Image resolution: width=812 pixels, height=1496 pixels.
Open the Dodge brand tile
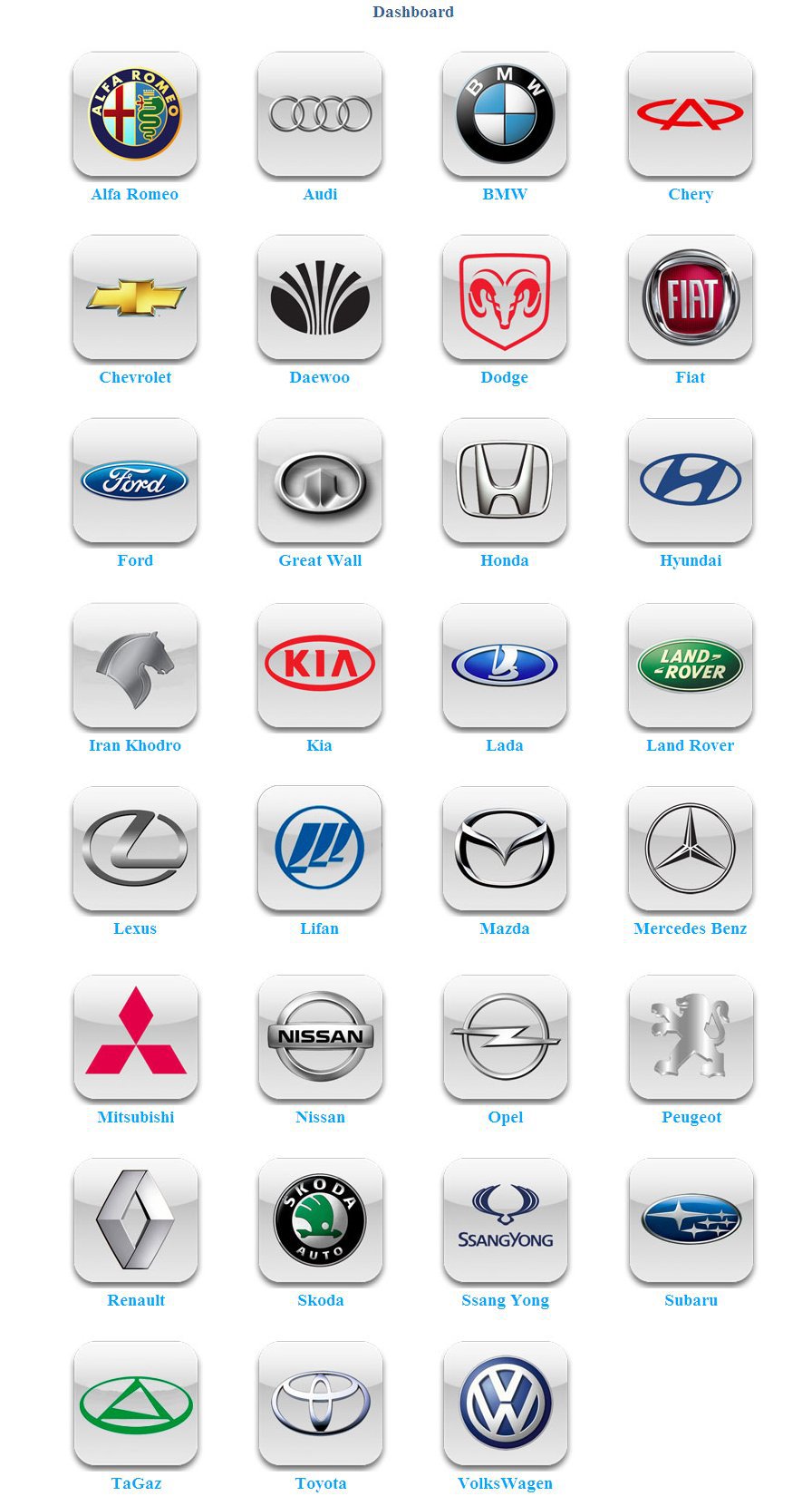point(505,297)
